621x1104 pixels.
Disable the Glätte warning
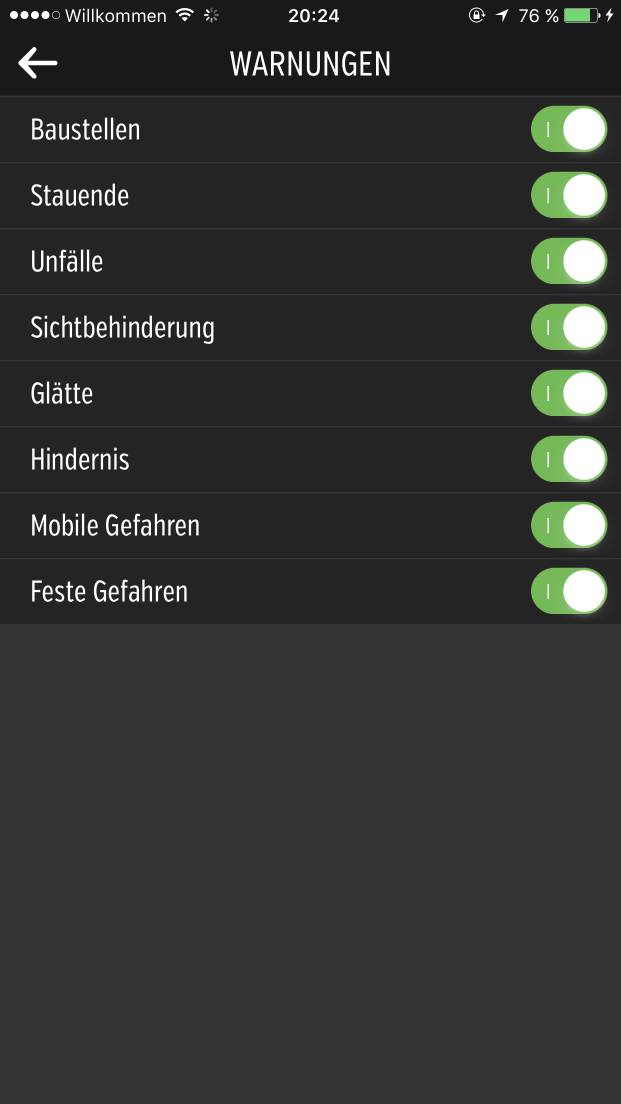(569, 393)
